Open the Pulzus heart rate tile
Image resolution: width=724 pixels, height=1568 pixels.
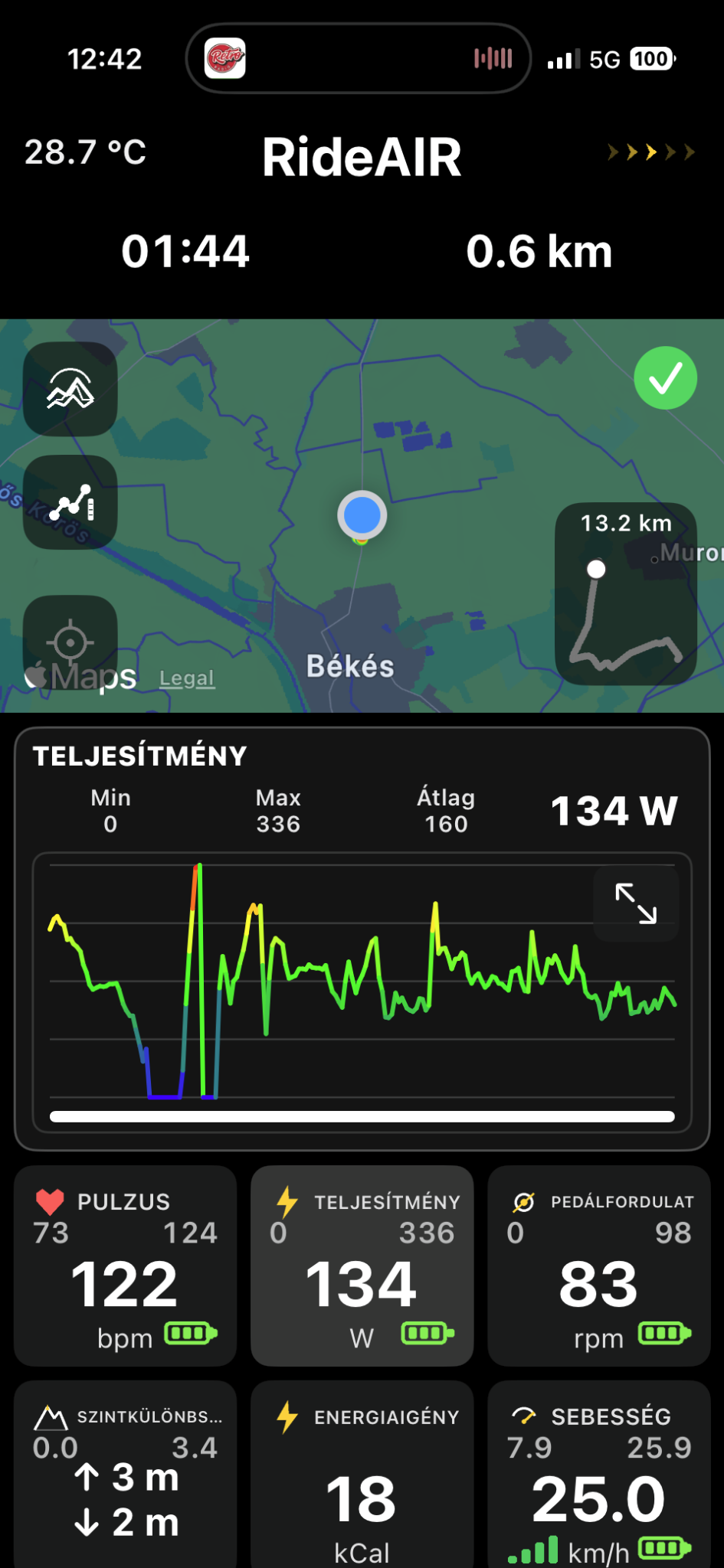[126, 1266]
